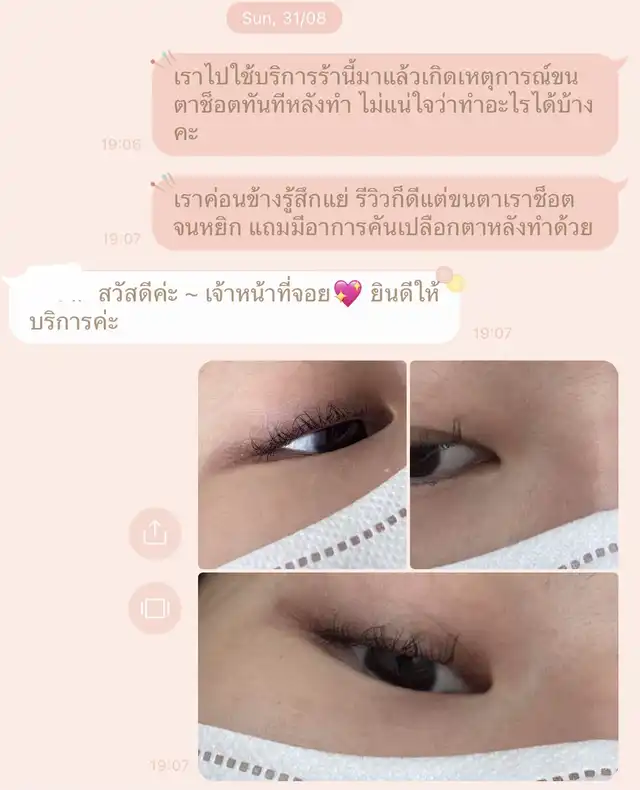Open the photo group viewer icon

point(155,608)
